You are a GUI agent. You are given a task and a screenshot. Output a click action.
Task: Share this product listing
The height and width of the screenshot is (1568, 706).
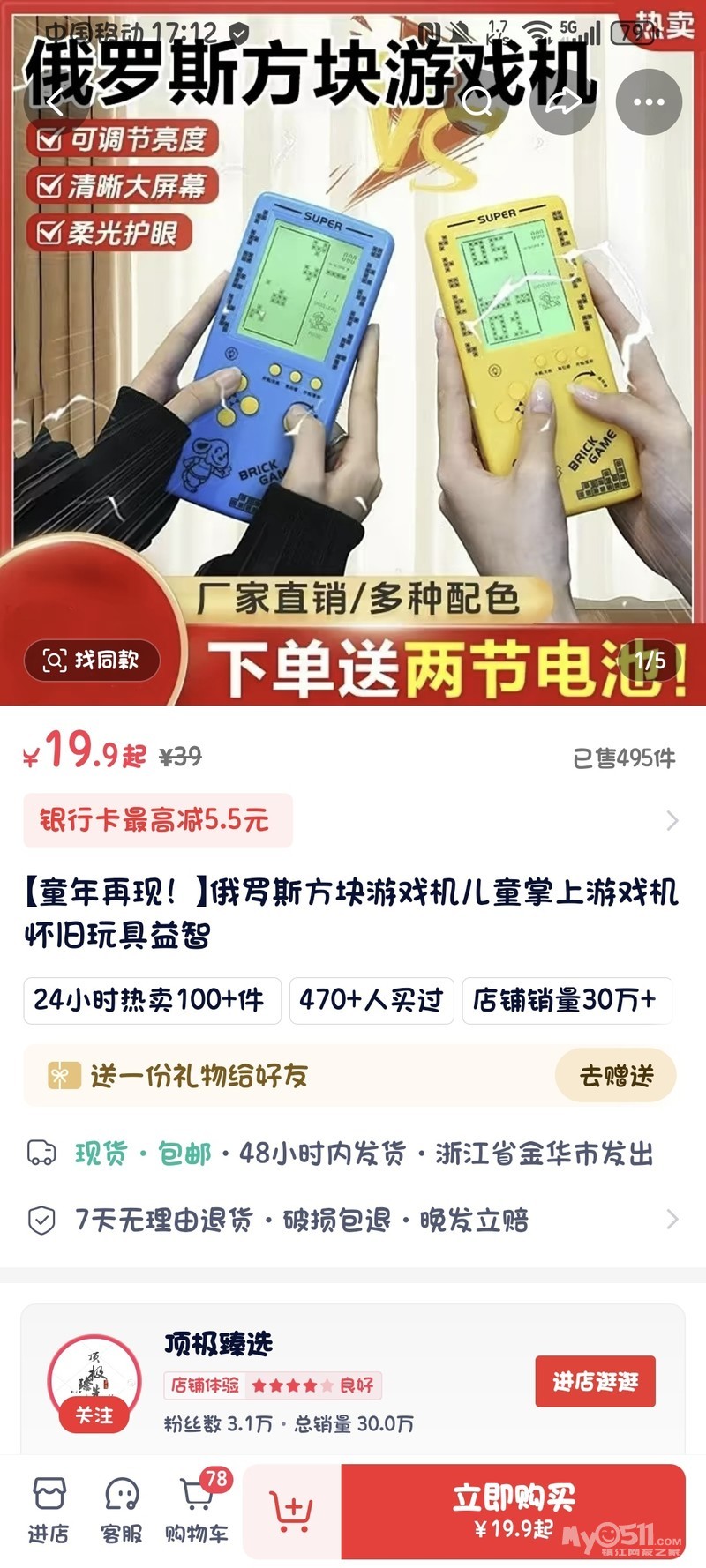point(563,102)
